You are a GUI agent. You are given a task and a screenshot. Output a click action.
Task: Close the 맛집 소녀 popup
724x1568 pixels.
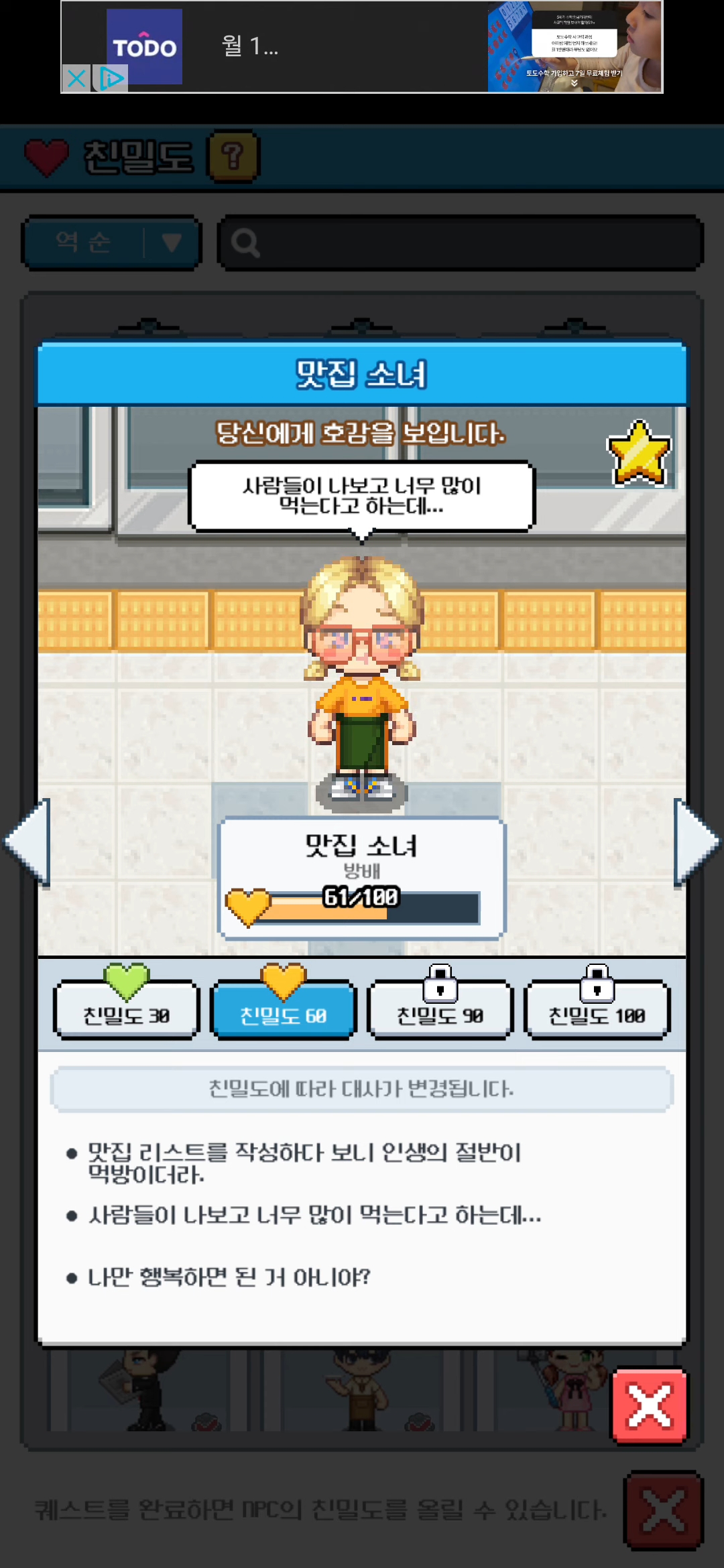click(649, 1404)
